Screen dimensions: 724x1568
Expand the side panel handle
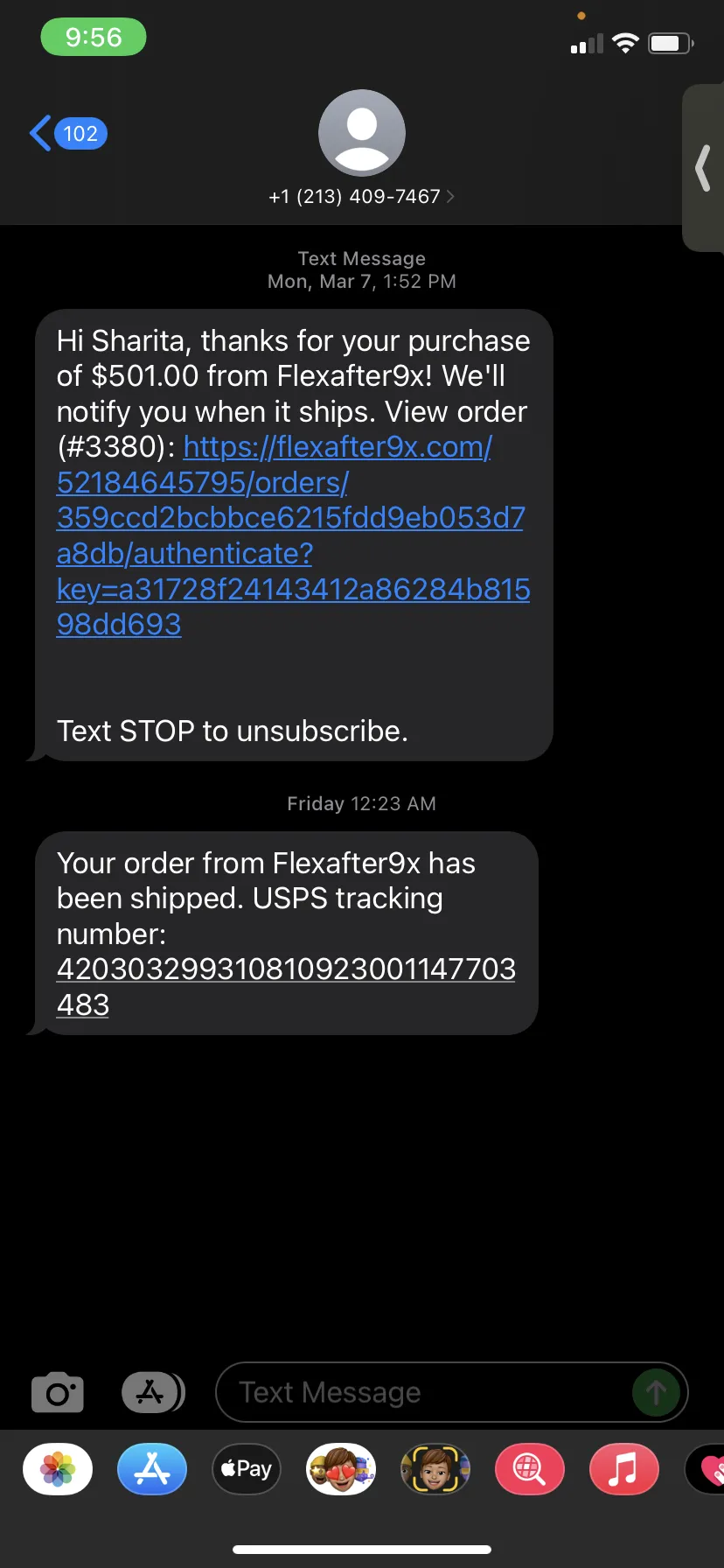tap(703, 168)
